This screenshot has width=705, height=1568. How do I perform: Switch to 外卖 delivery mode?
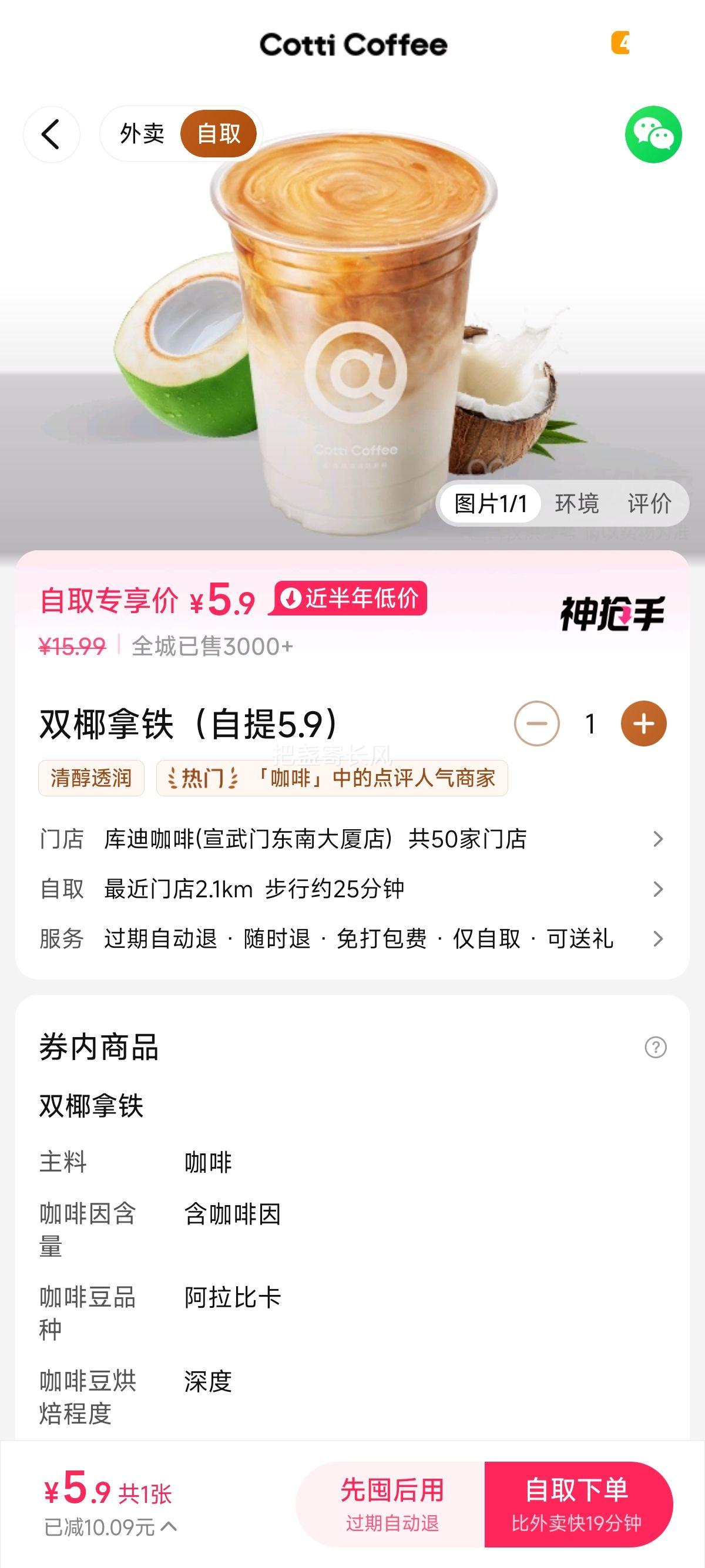click(x=142, y=134)
